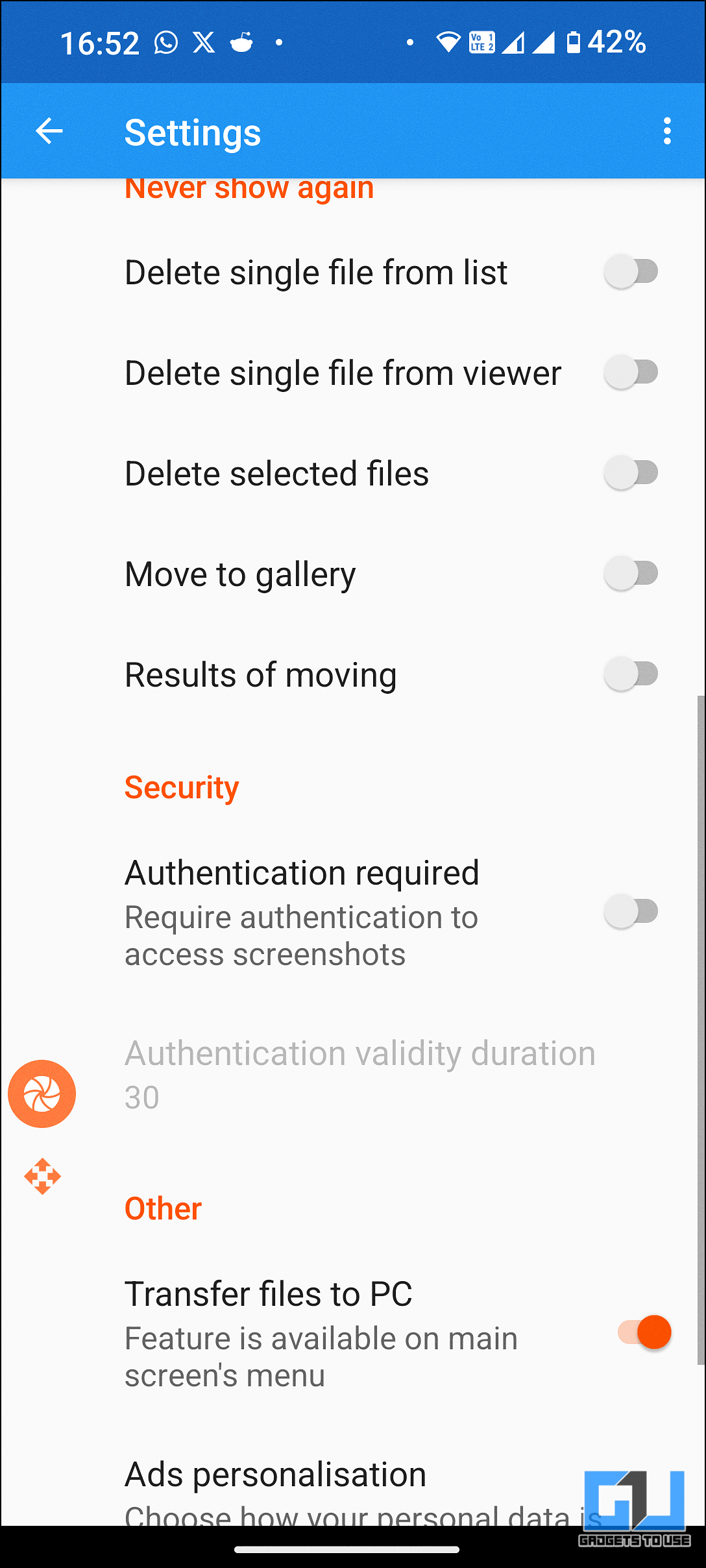Screen dimensions: 706x1568
Task: Tap the orange floating shutter capture button
Action: pyautogui.click(x=42, y=1094)
